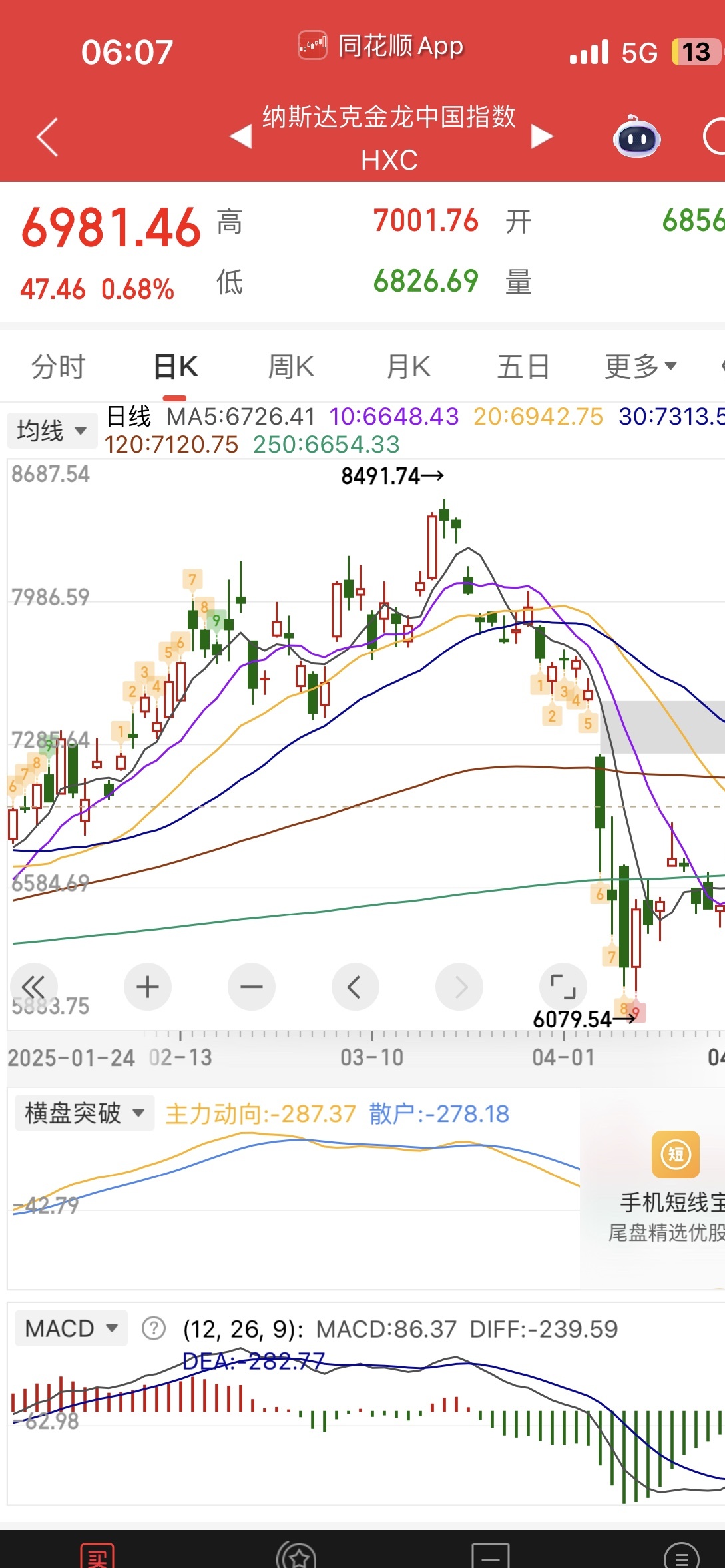Enter fullscreen chart view
The image size is (725, 1568).
(x=563, y=987)
